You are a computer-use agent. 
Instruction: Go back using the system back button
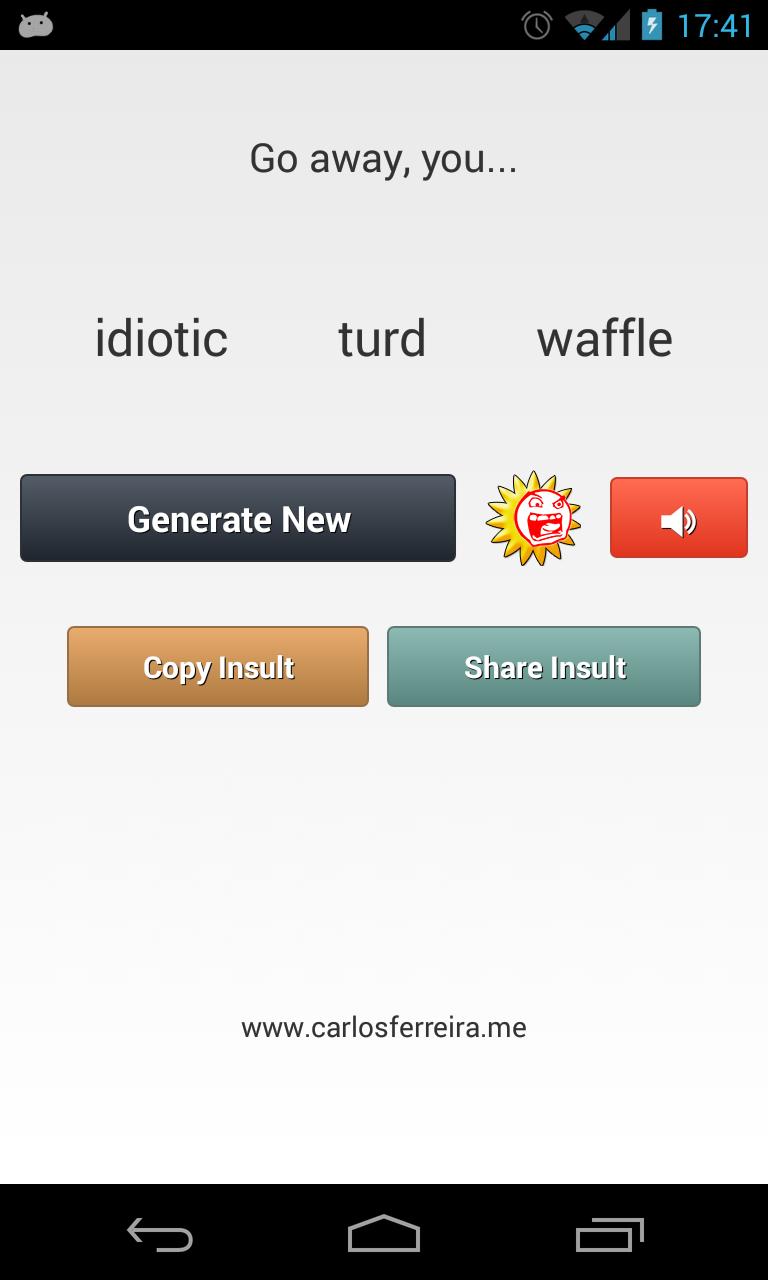click(160, 1234)
